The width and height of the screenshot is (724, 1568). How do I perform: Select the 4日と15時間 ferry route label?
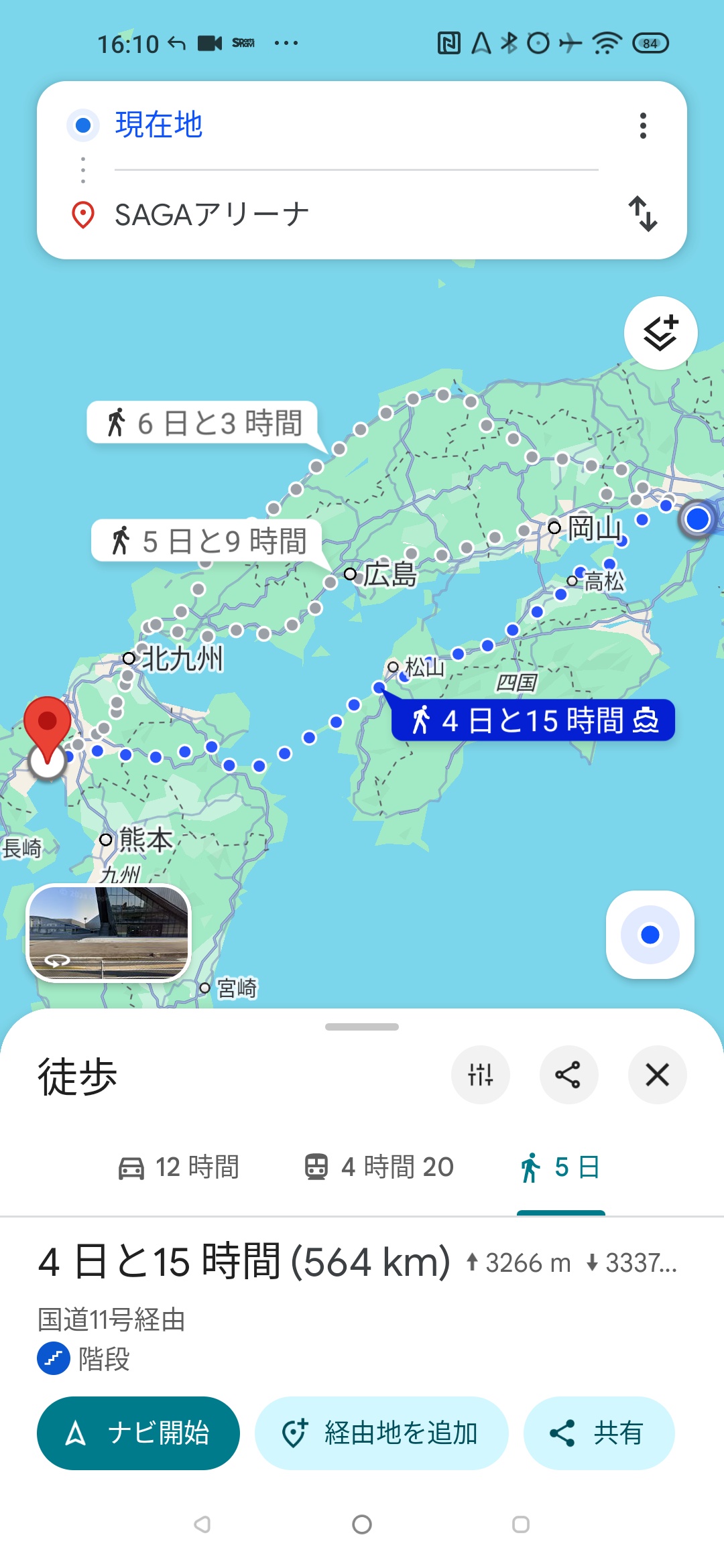[x=533, y=720]
